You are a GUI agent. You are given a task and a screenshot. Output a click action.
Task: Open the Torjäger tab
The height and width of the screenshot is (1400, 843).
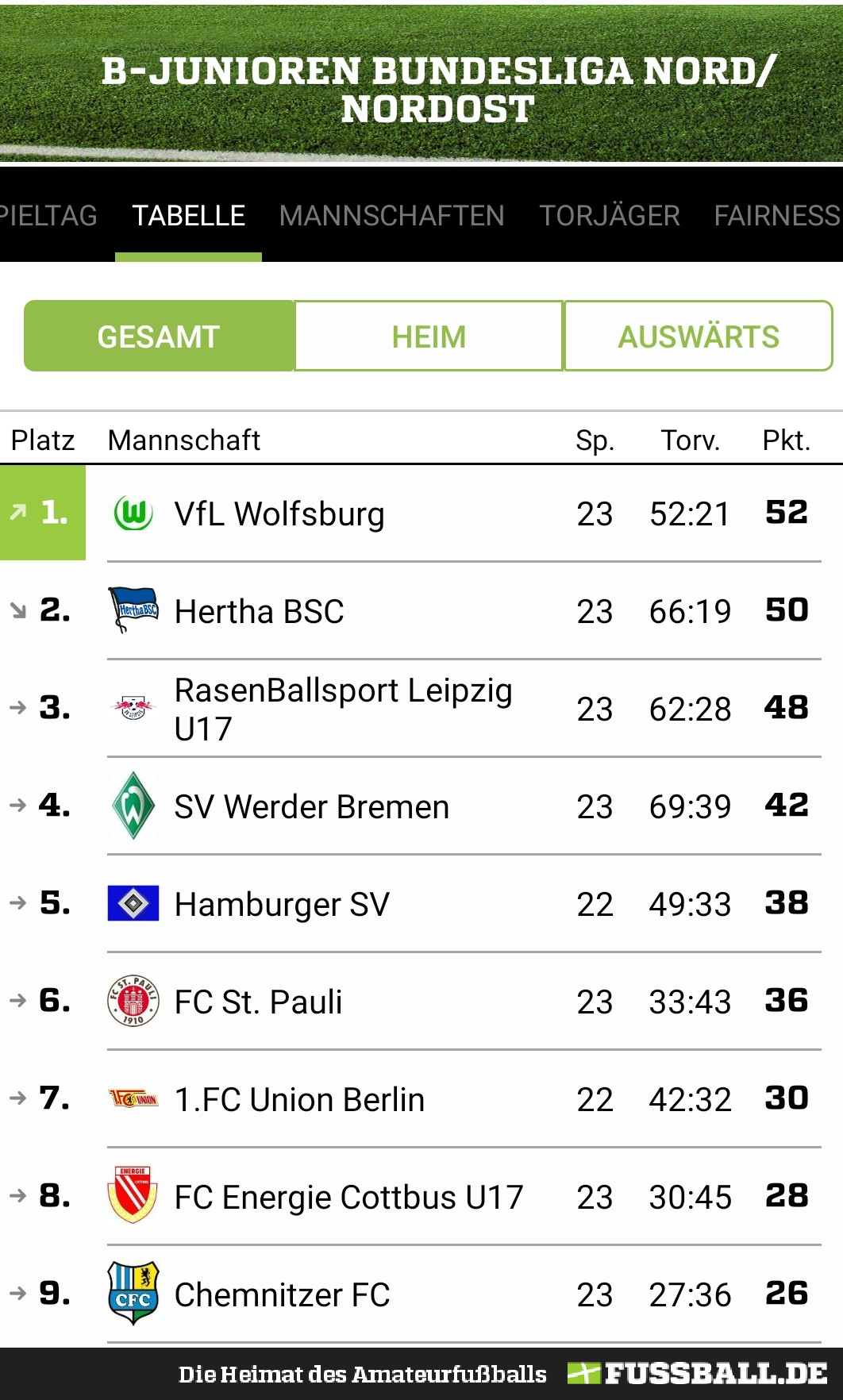coord(610,215)
